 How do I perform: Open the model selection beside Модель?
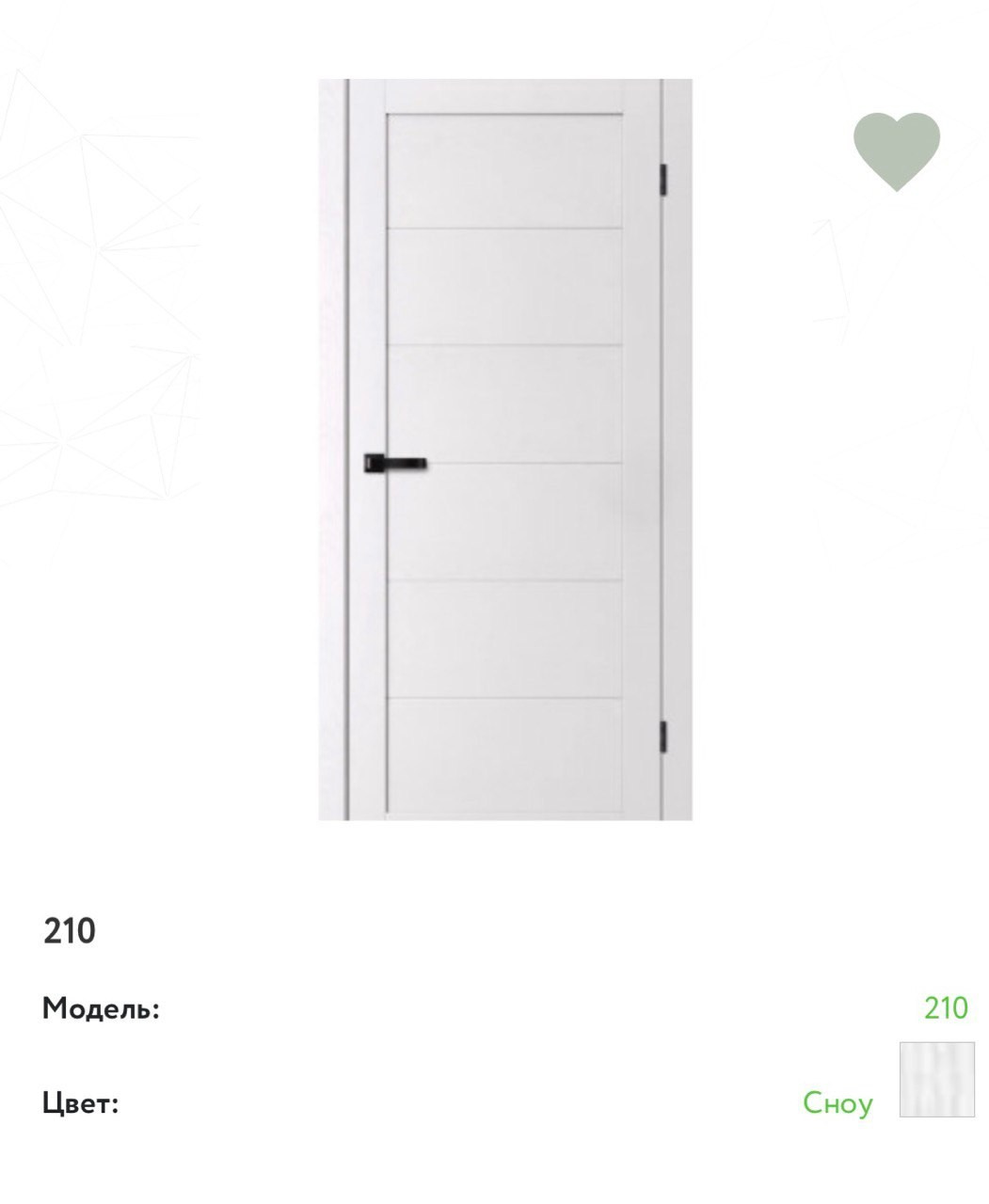click(949, 1008)
